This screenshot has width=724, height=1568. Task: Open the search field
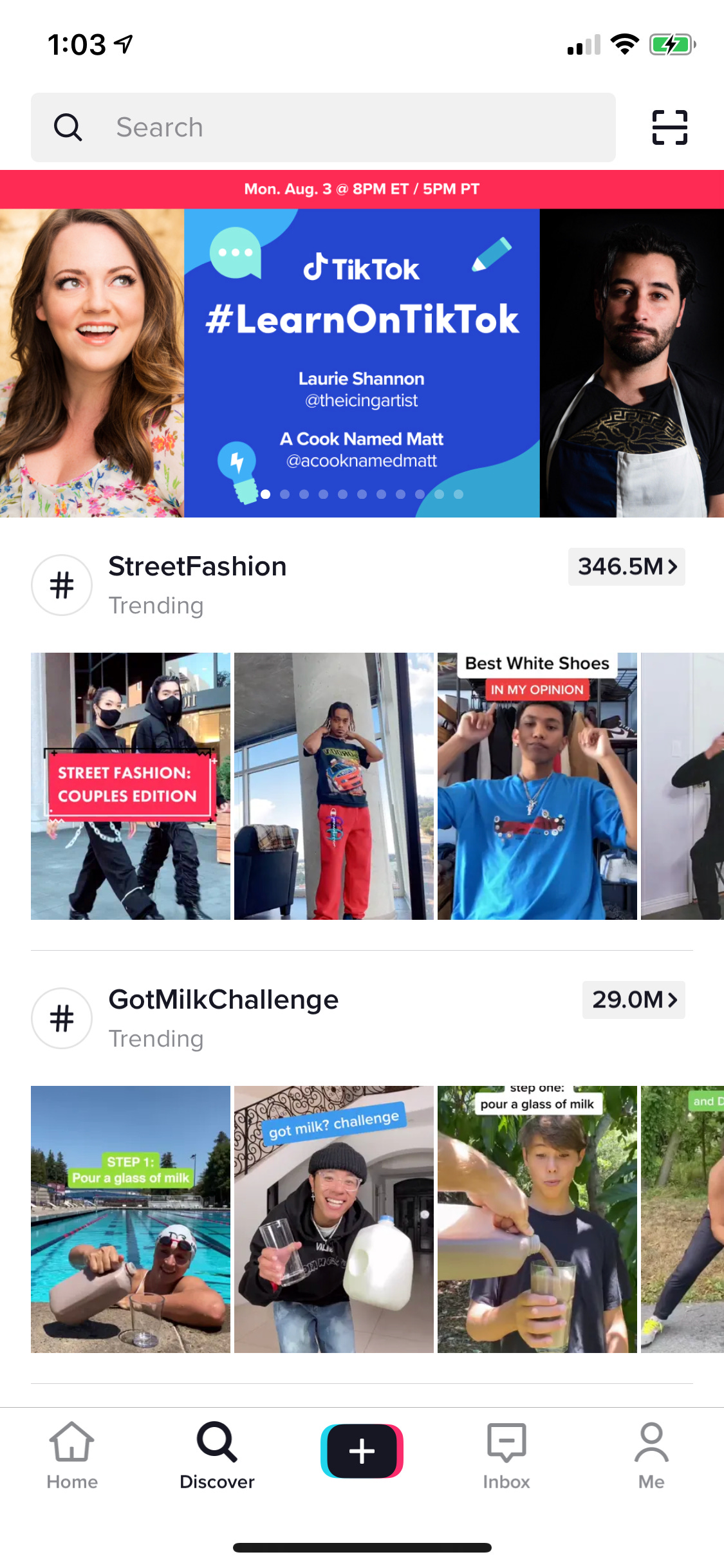coord(322,127)
